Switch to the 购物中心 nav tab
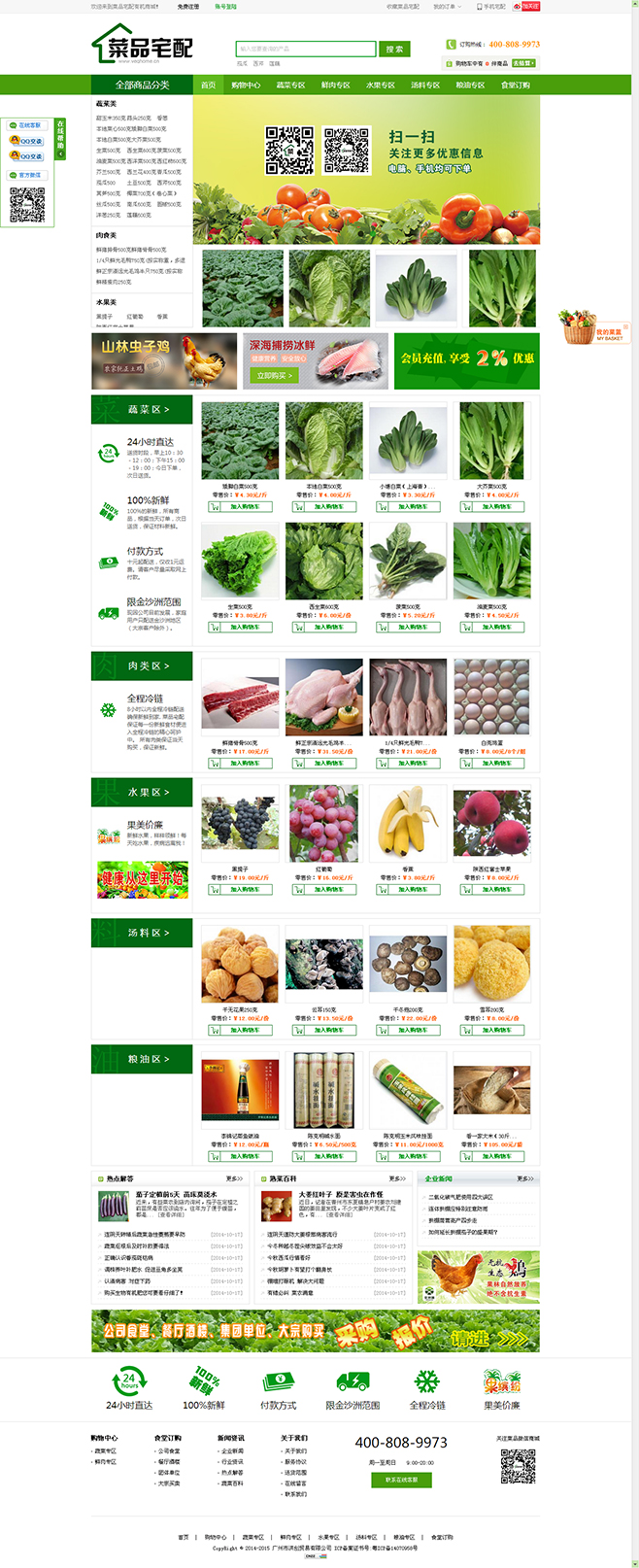Viewport: 639px width, 1568px height. click(x=246, y=85)
